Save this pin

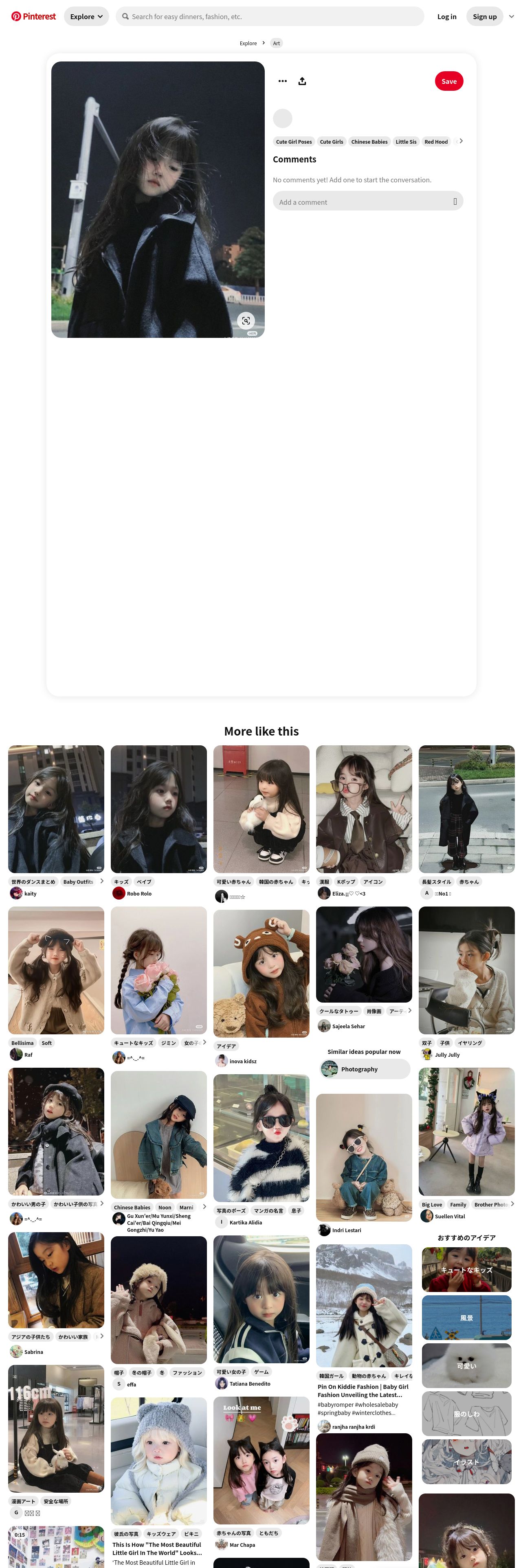449,81
